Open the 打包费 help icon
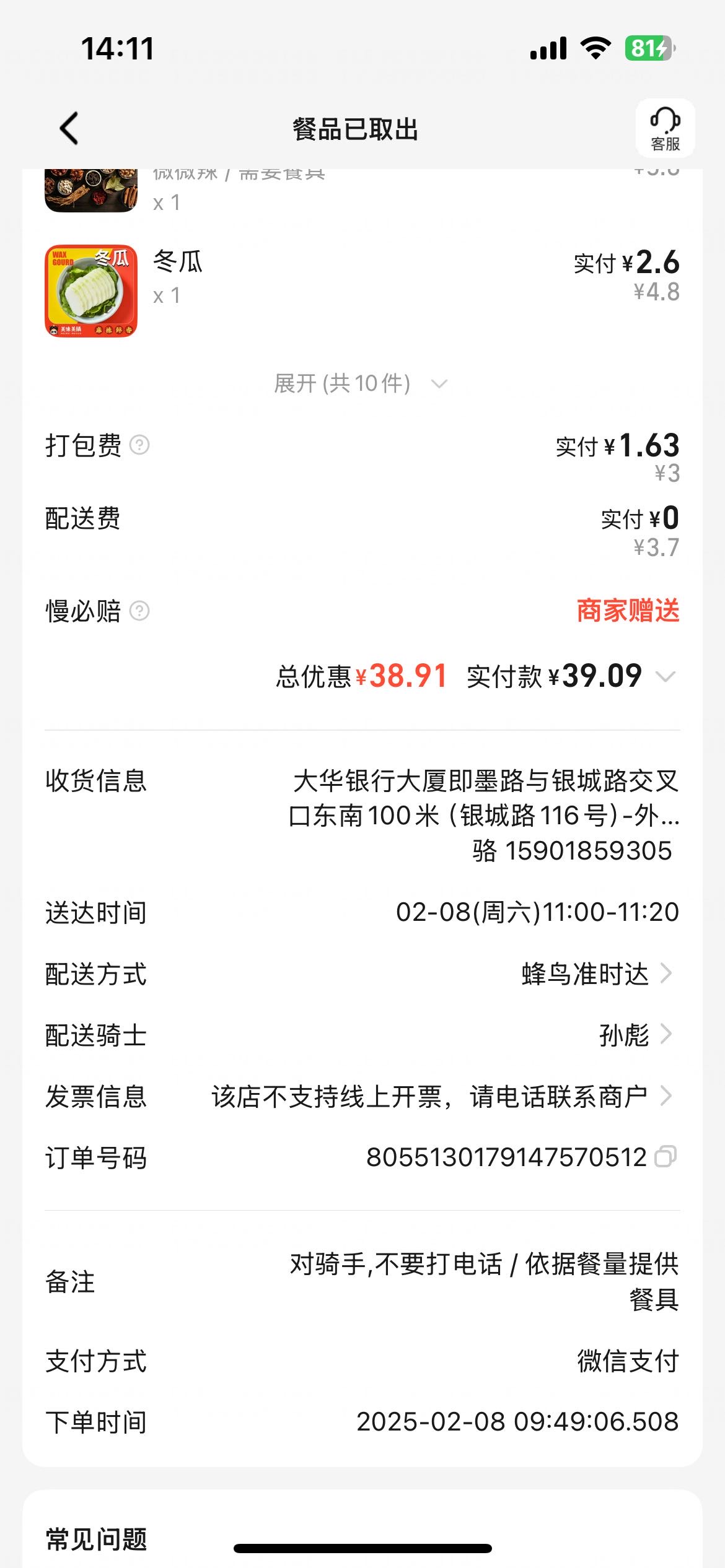 [x=139, y=445]
